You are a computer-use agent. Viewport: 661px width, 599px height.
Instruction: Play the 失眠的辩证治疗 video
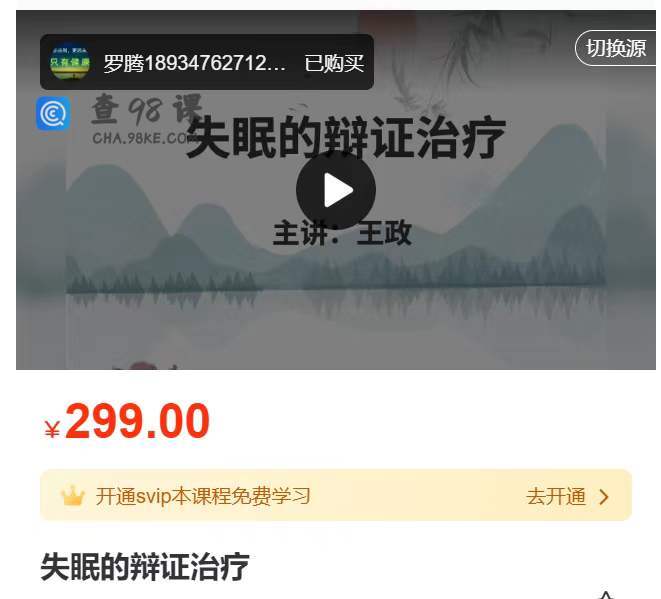click(x=336, y=190)
